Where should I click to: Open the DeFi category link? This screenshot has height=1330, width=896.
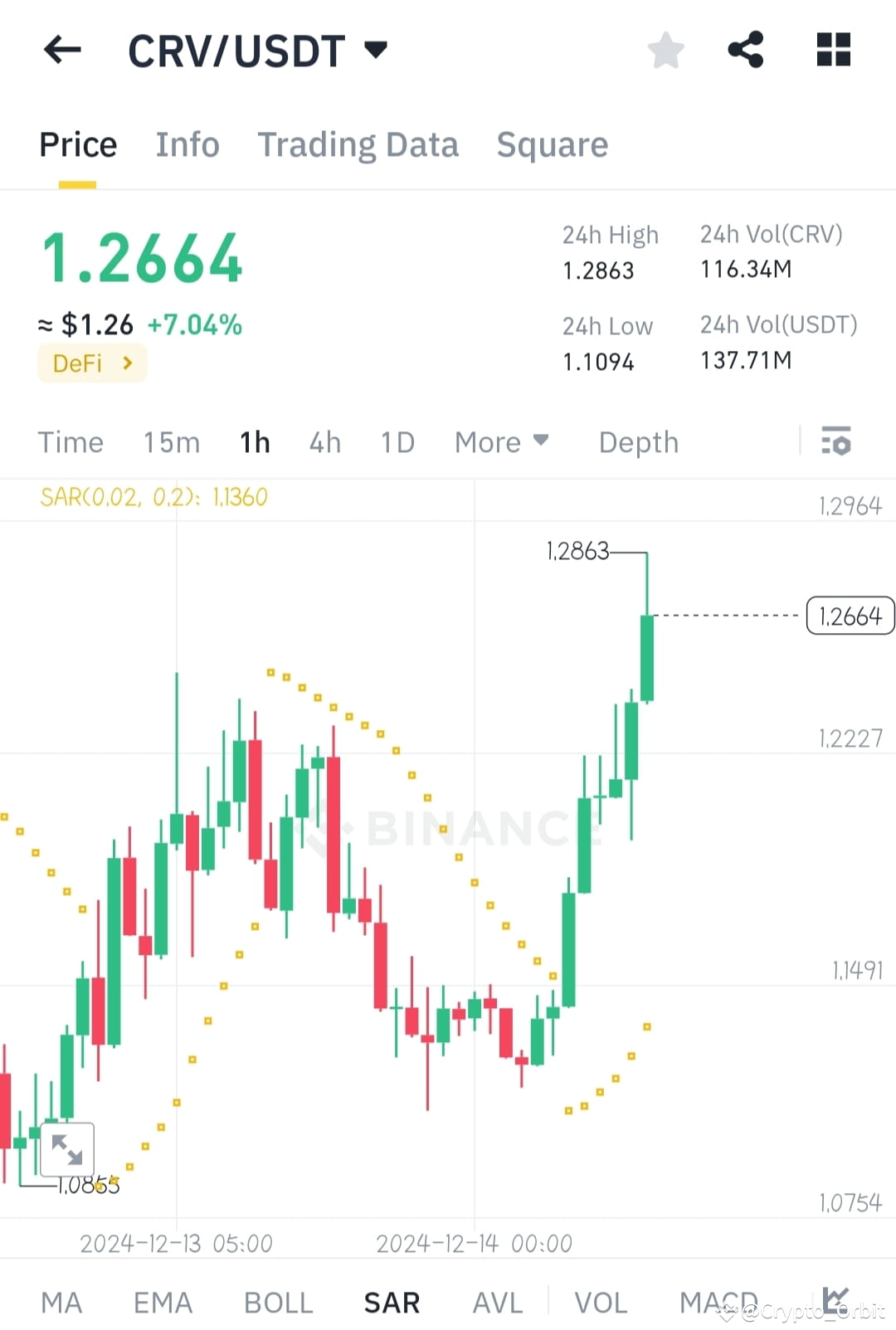coord(91,363)
